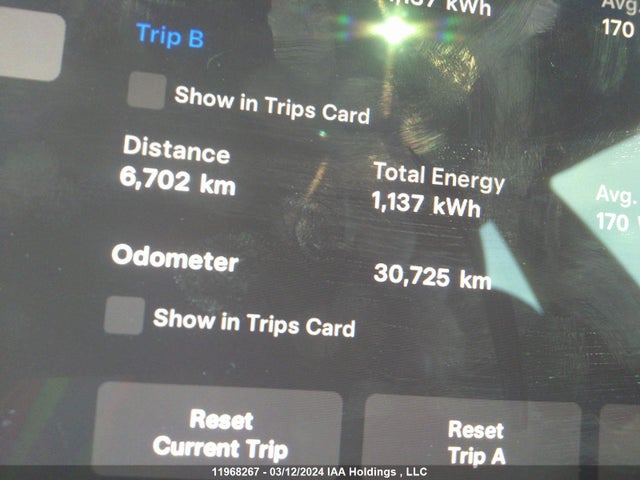Reset the Trip A counter
The height and width of the screenshot is (480, 640).
[x=475, y=440]
